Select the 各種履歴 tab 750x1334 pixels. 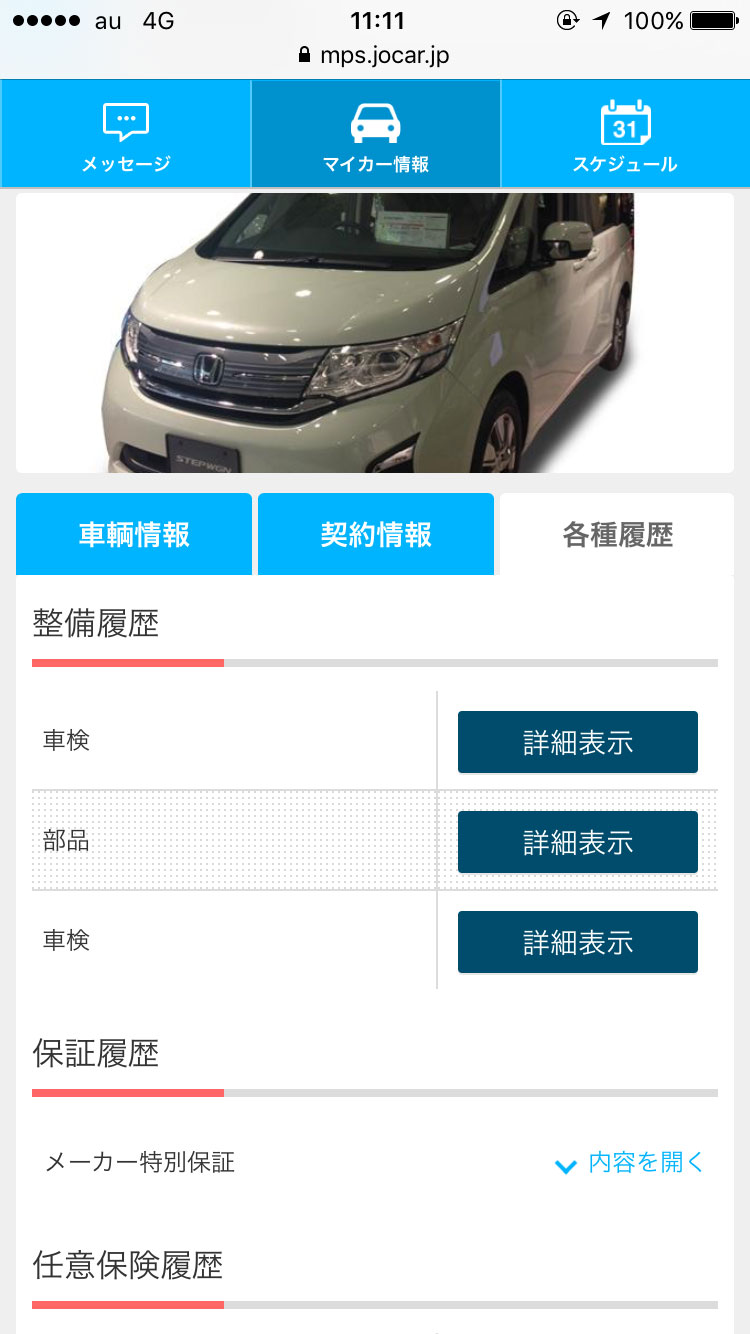click(x=617, y=535)
